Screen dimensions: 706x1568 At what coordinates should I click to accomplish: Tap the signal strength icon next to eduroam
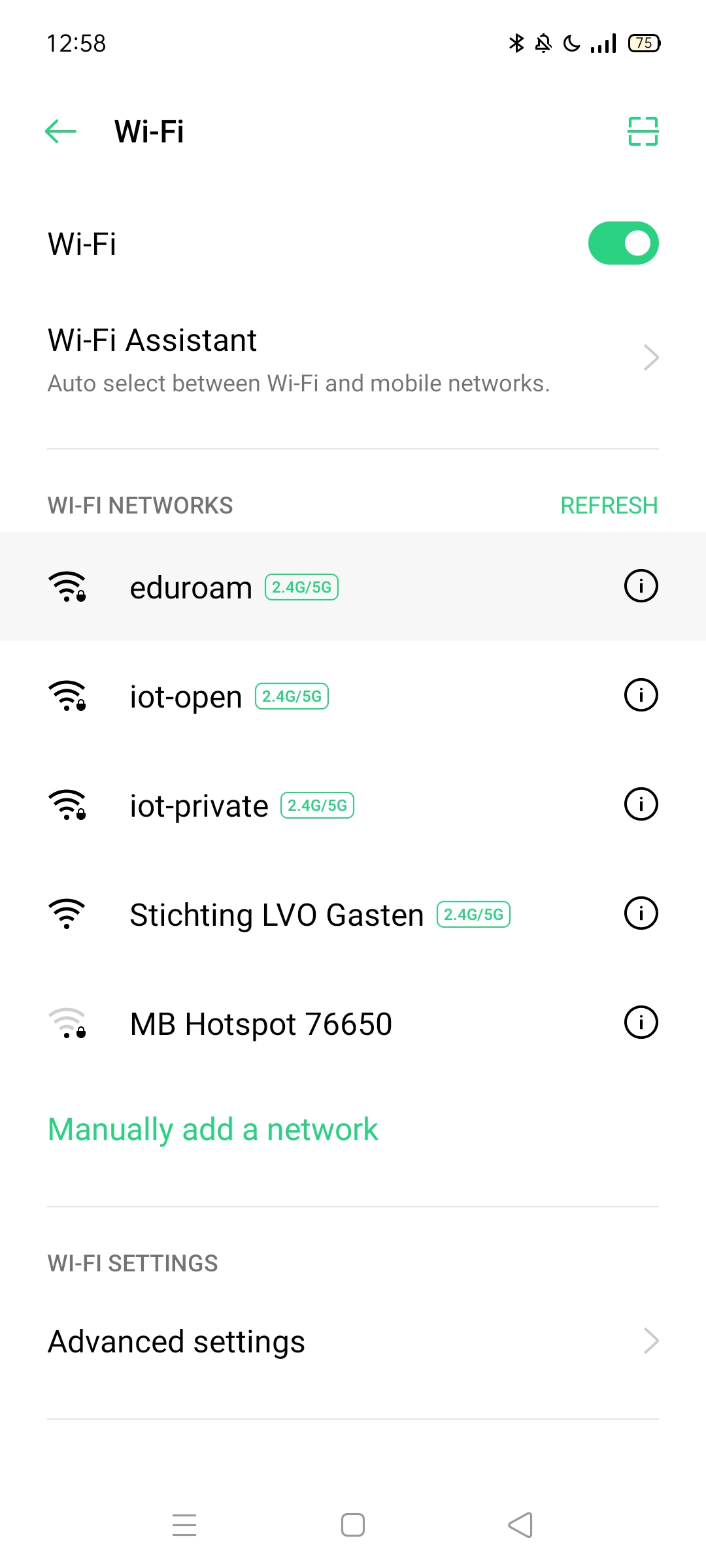pos(69,586)
